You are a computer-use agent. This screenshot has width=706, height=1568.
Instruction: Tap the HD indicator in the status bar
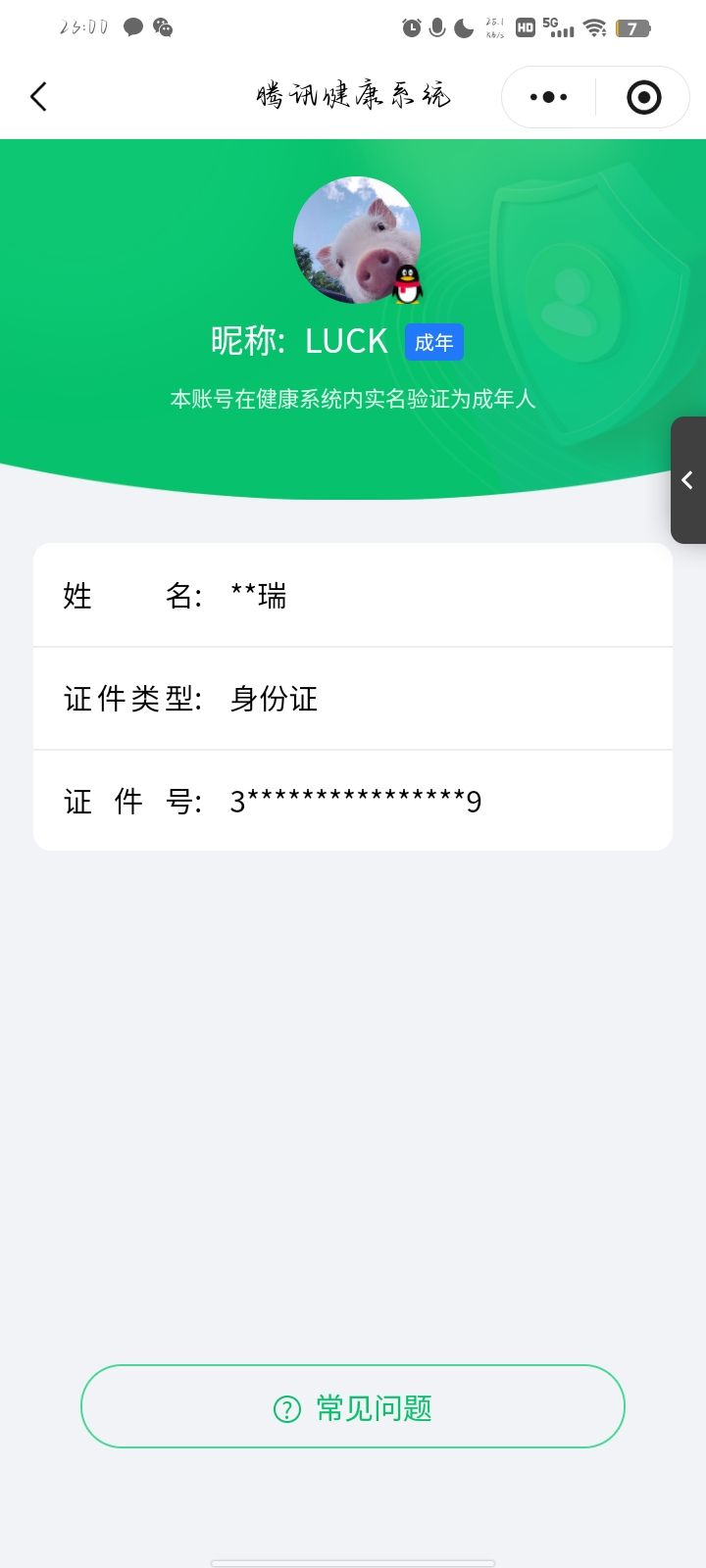click(x=525, y=27)
